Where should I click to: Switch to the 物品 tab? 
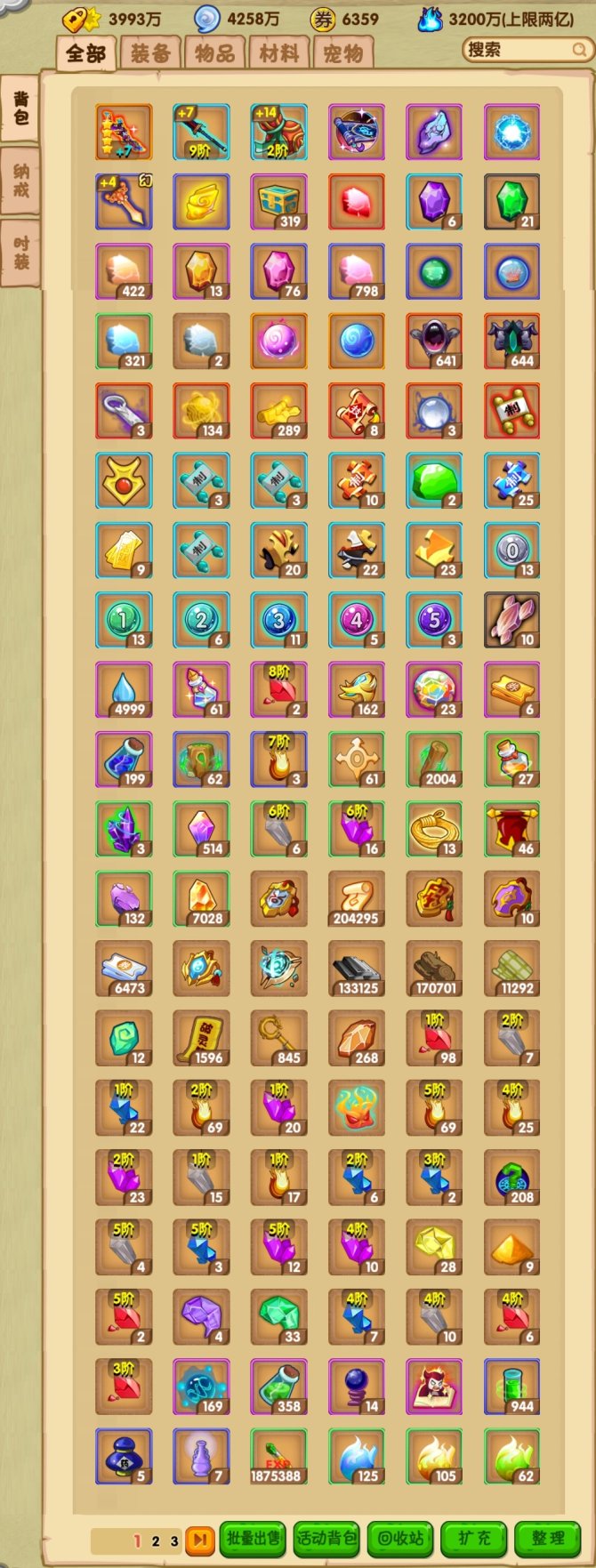(214, 53)
